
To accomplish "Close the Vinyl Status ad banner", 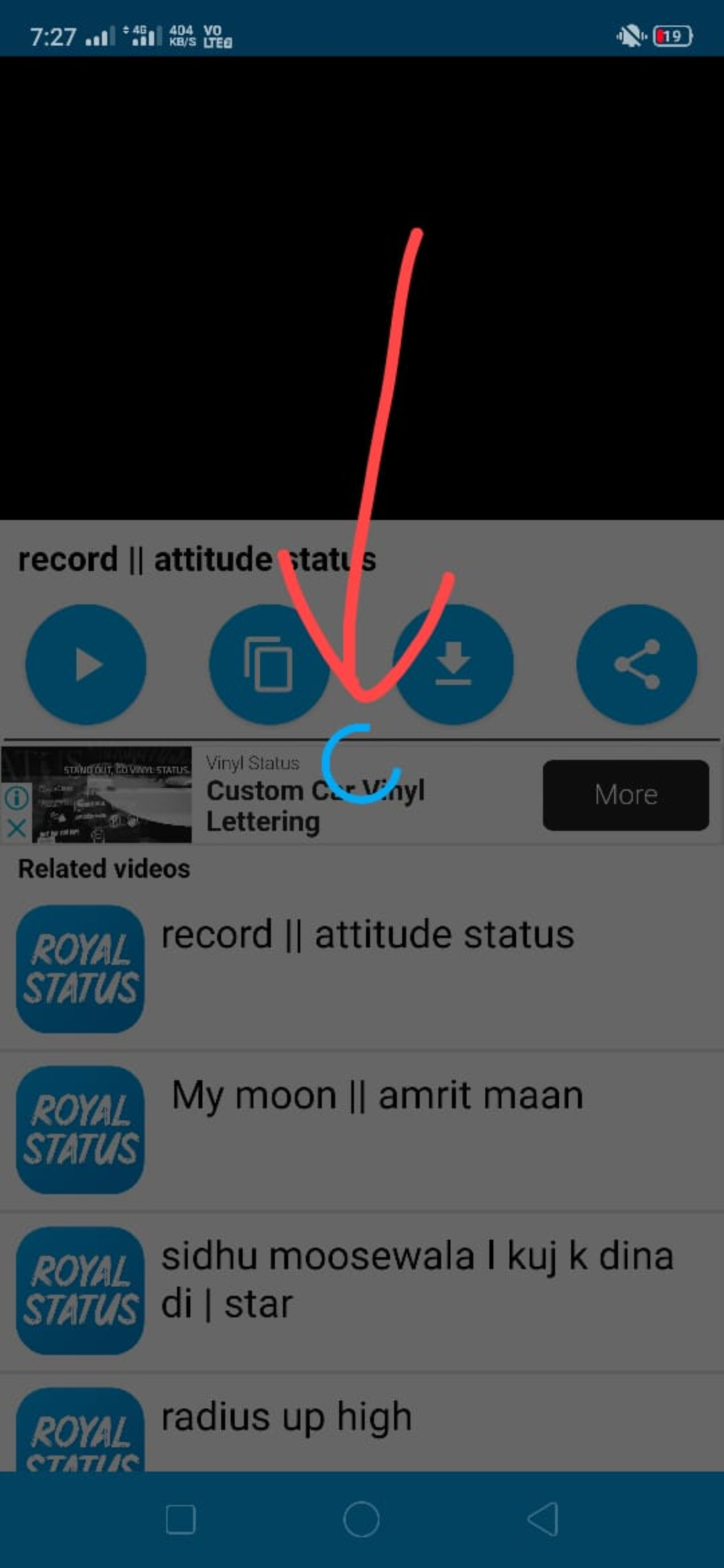I will pos(16,828).
